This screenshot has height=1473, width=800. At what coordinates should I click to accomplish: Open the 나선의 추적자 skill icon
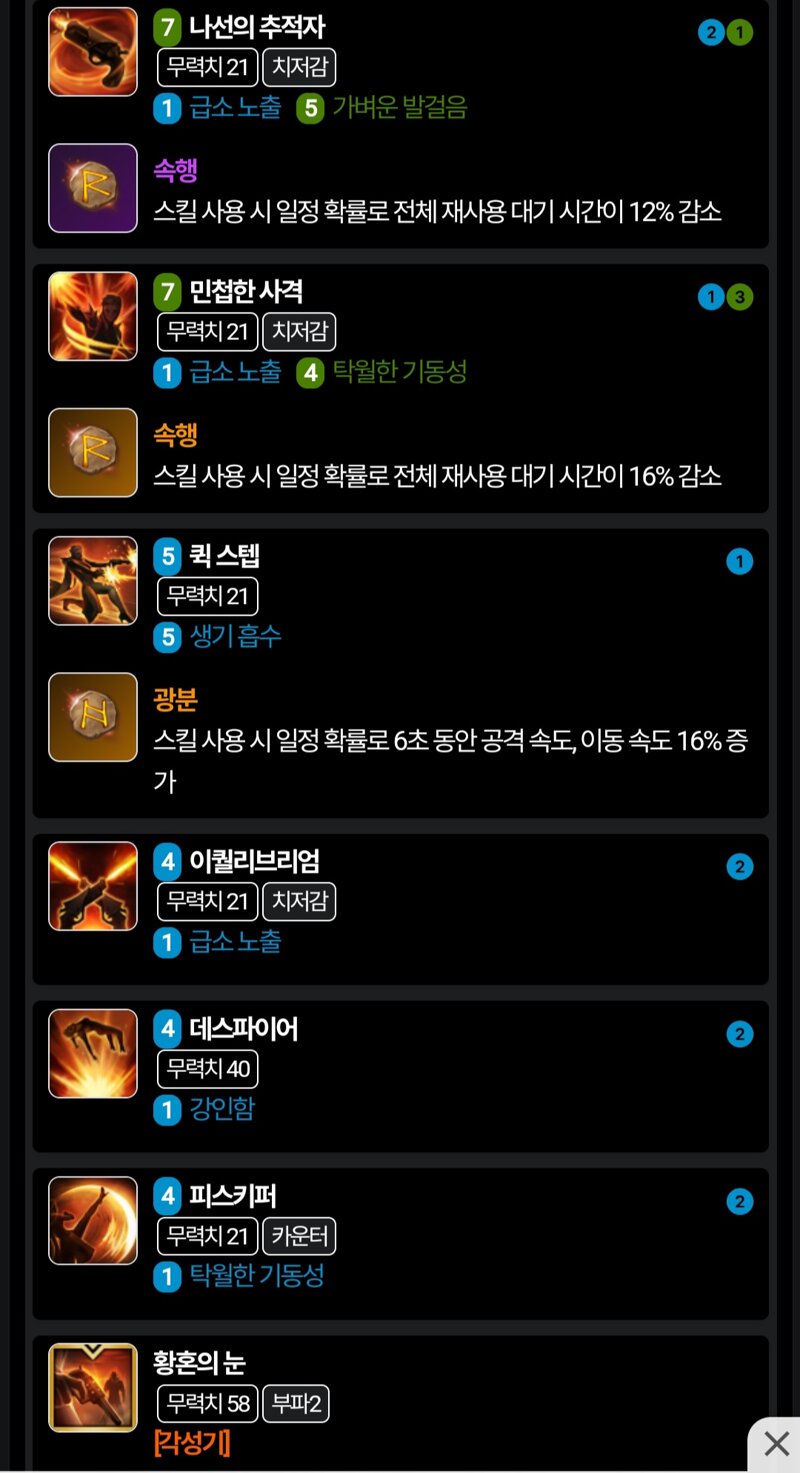pos(93,52)
